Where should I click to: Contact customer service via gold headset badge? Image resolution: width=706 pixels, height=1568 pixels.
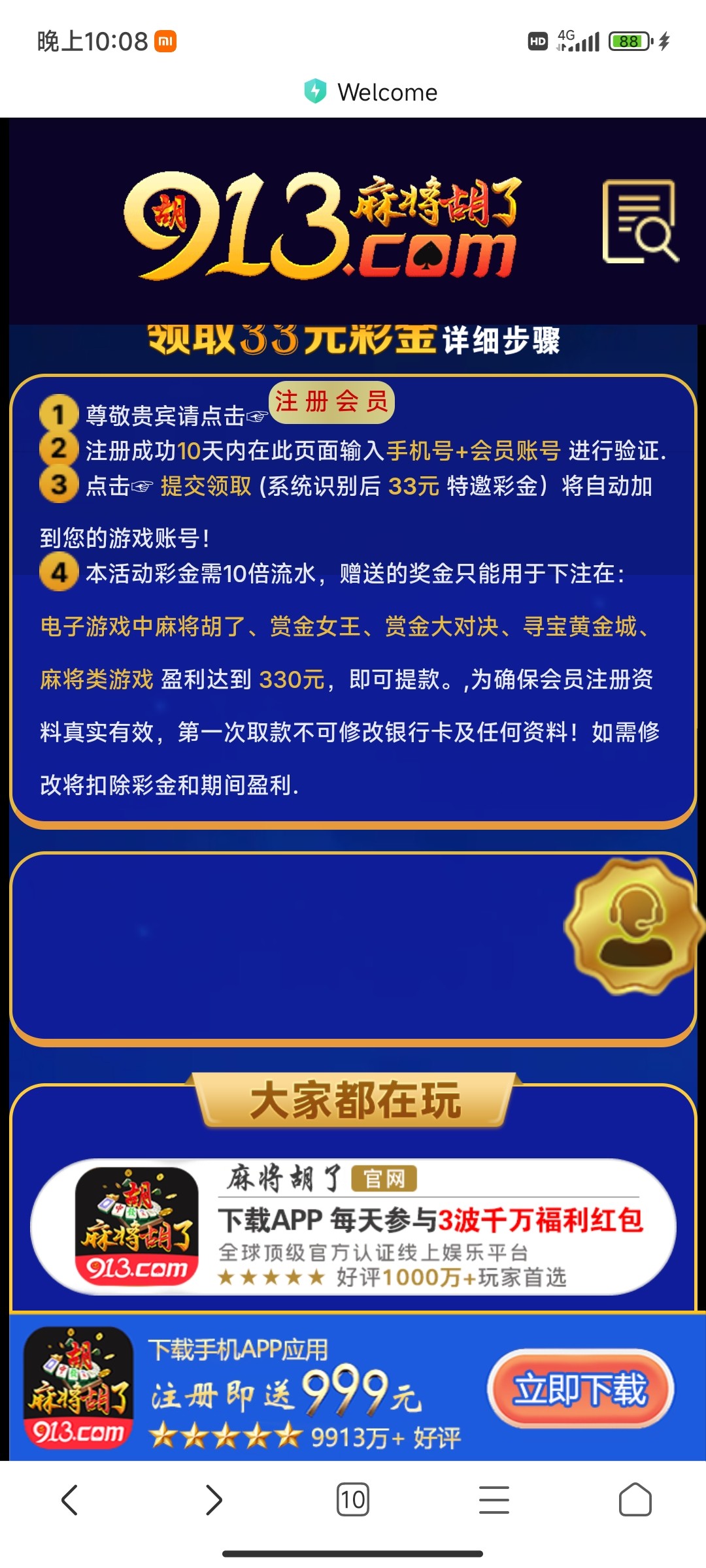click(633, 926)
